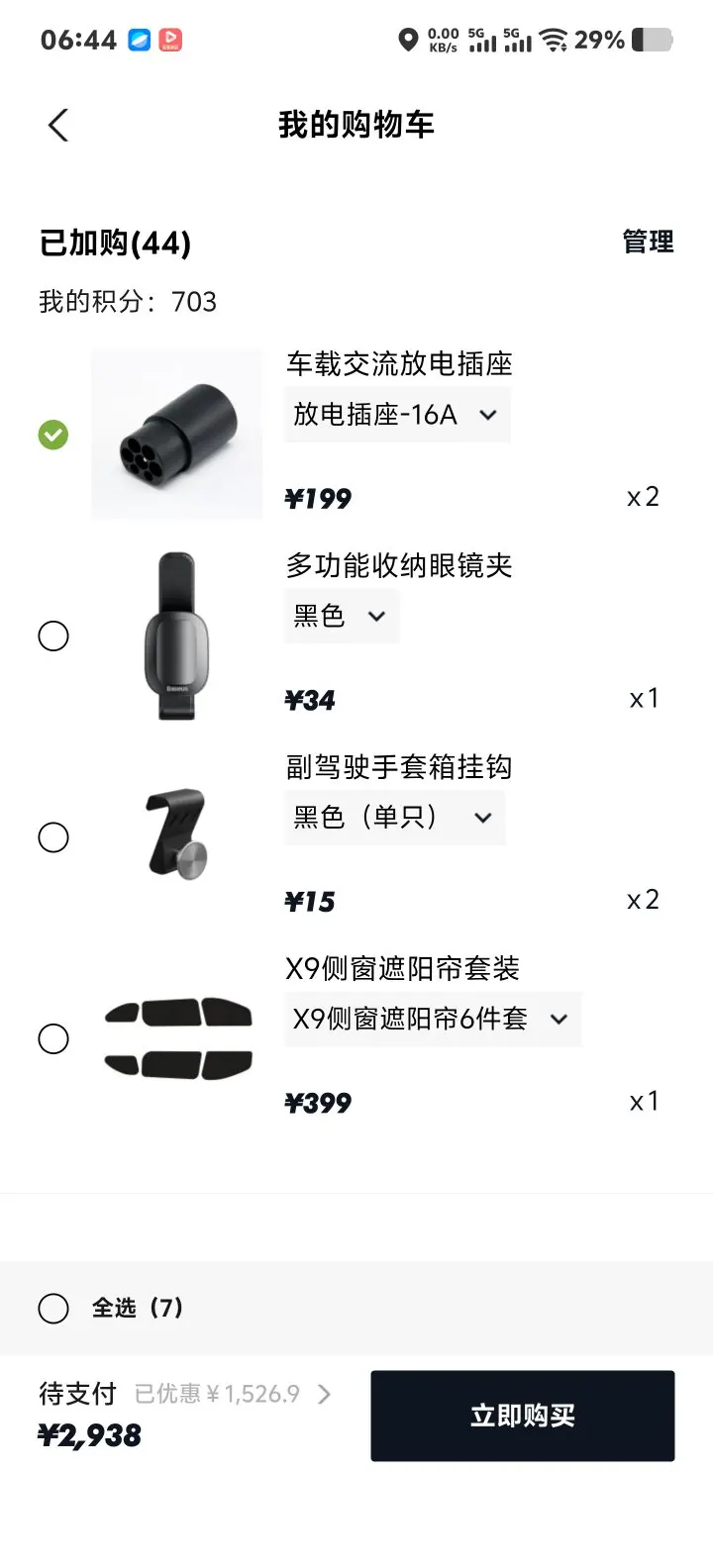Open the 车载交流放电插座 product image
This screenshot has width=713, height=1568.
click(x=177, y=435)
